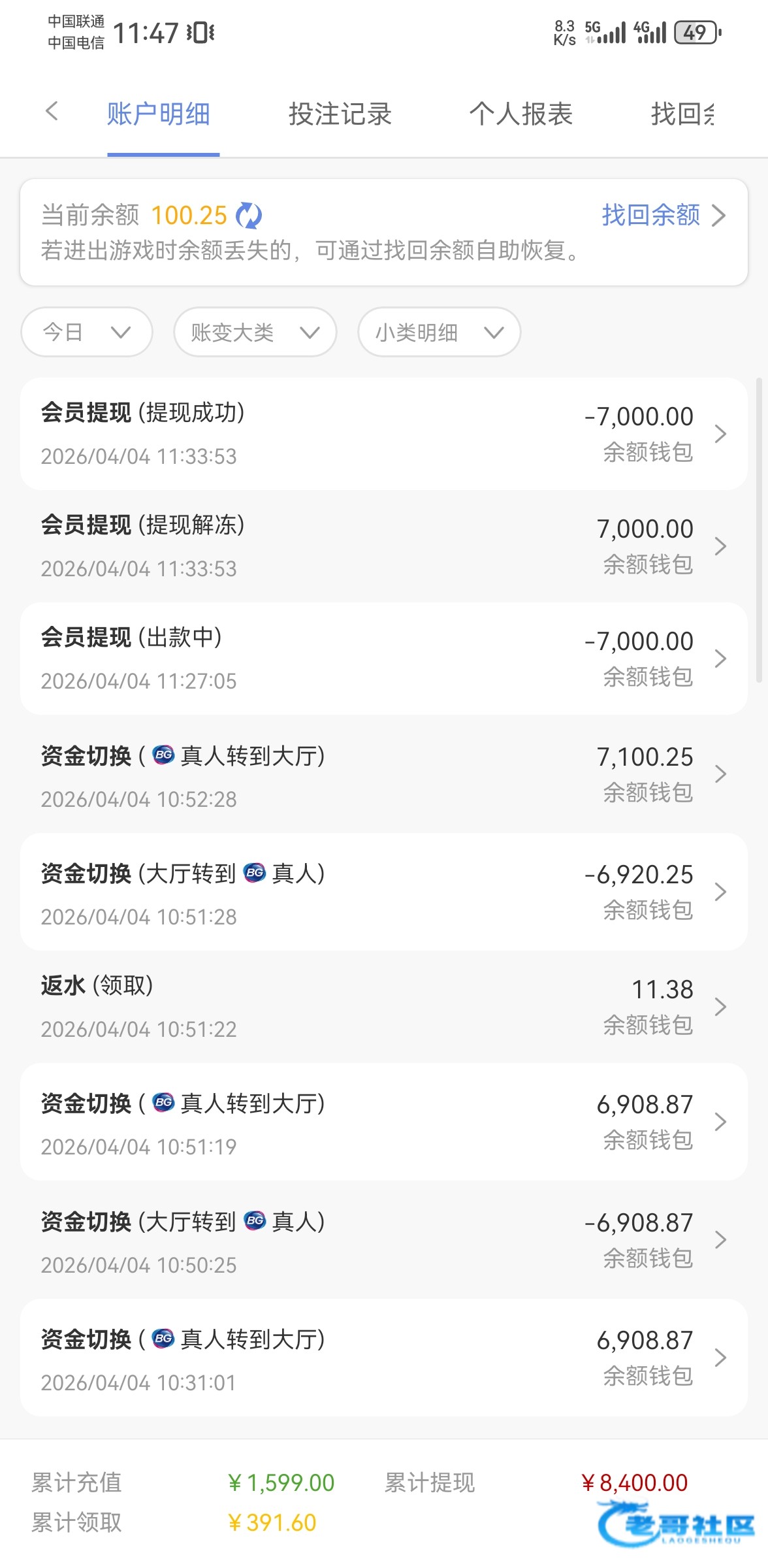Open the 会员提现 (出款中) record
The image size is (768, 1568).
[383, 659]
